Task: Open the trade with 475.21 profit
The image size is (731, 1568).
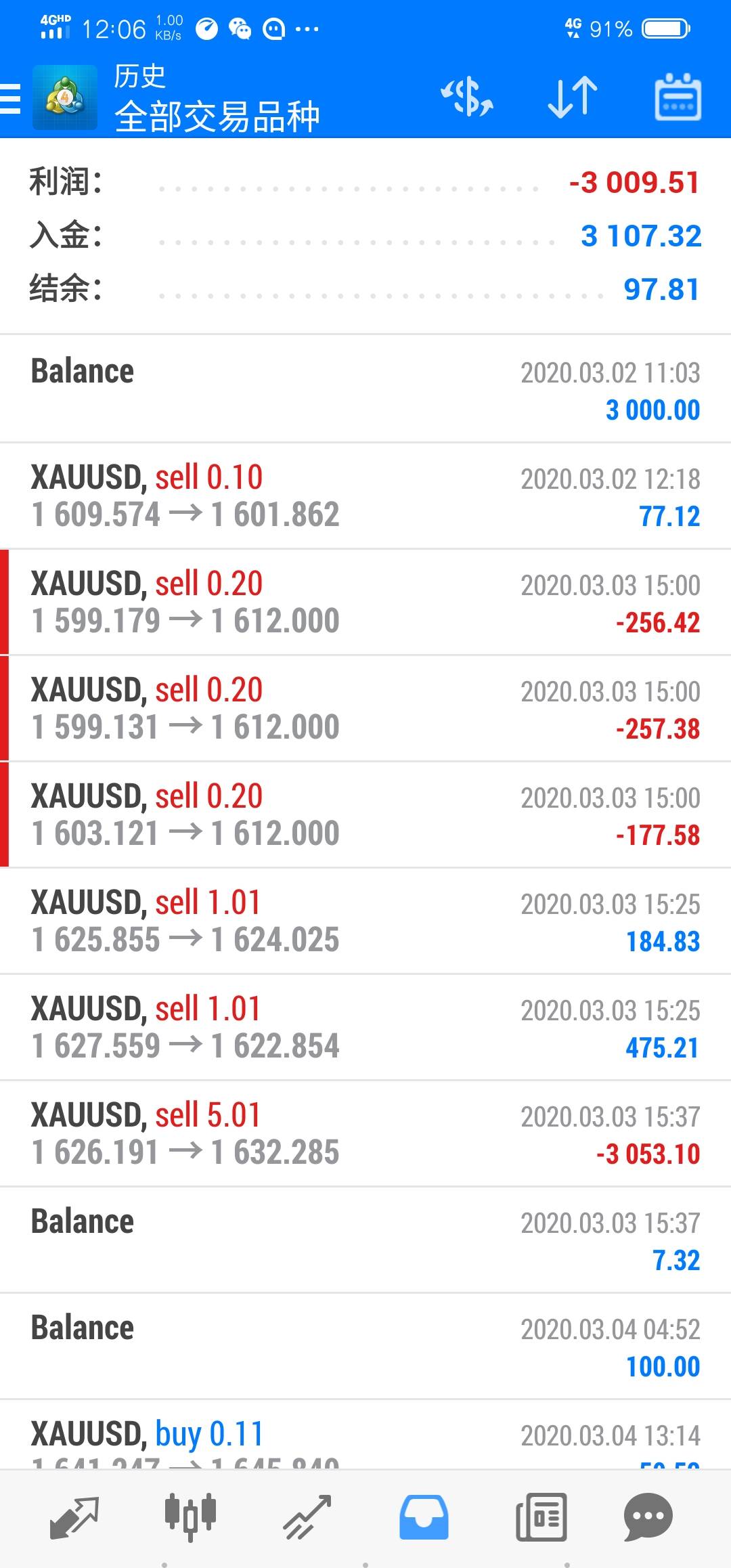Action: point(365,1028)
